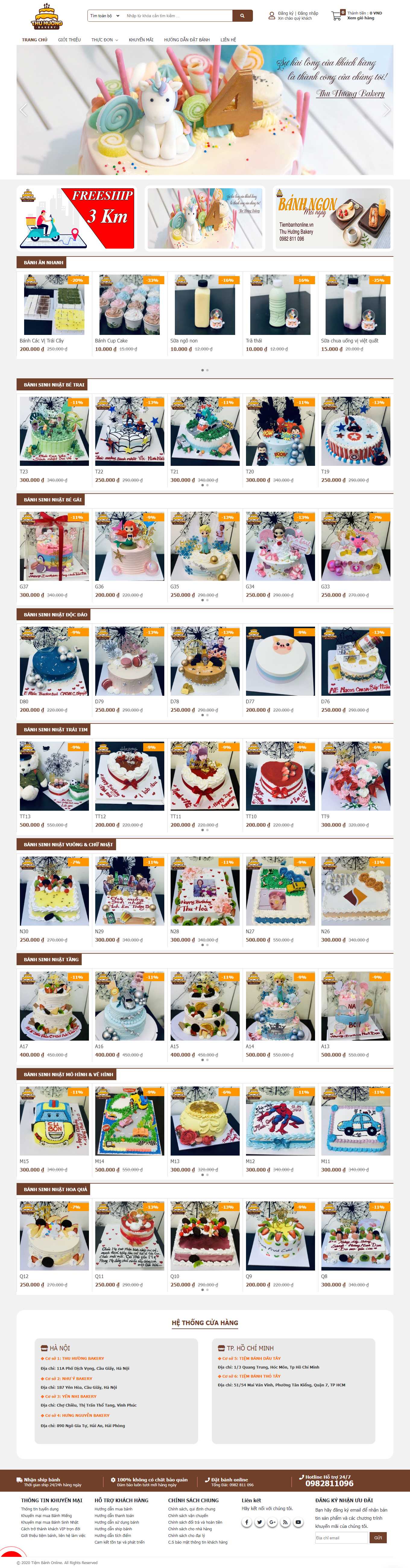Image resolution: width=410 pixels, height=1568 pixels.
Task: Open HƯỚNG DẪN ĐẶT BÁNH page
Action: (187, 40)
